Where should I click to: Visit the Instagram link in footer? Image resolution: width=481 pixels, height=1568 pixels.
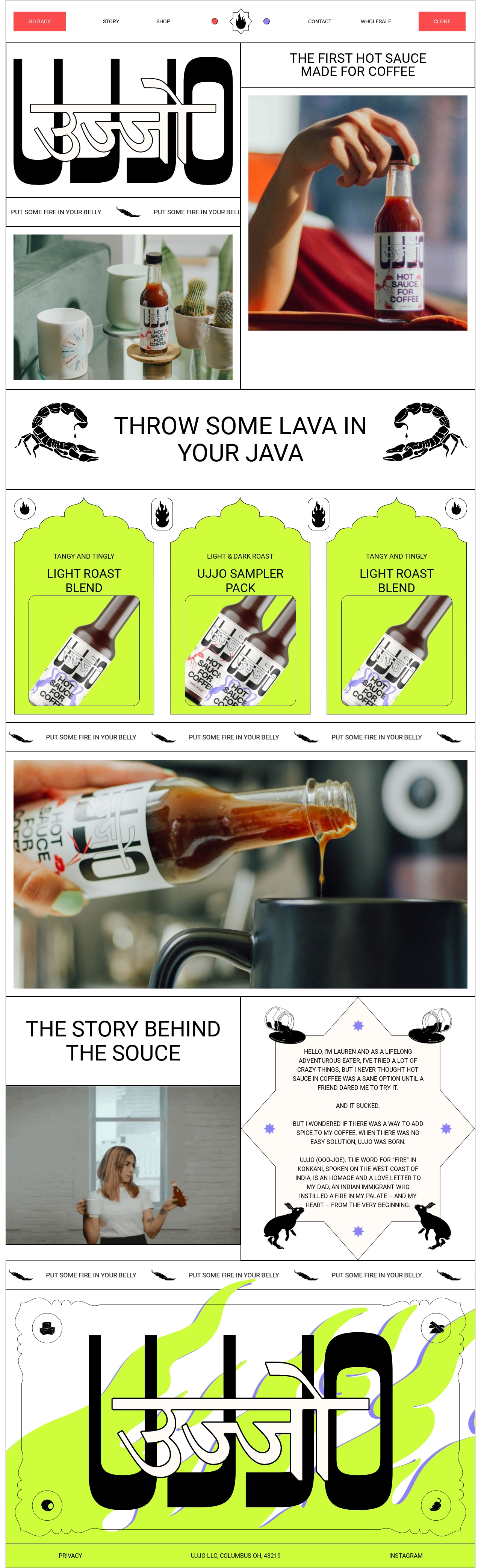405,1555
